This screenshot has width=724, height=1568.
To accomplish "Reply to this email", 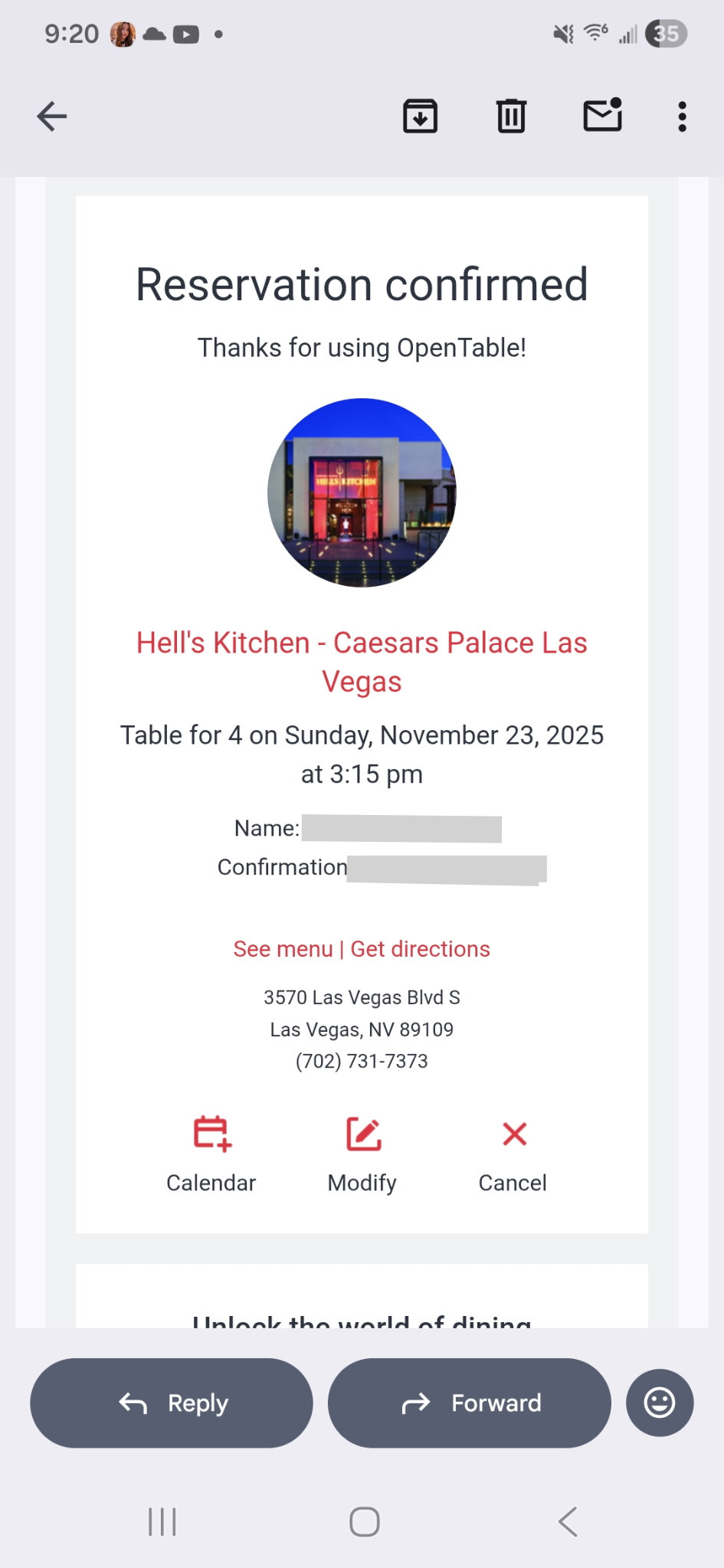I will click(x=172, y=1403).
